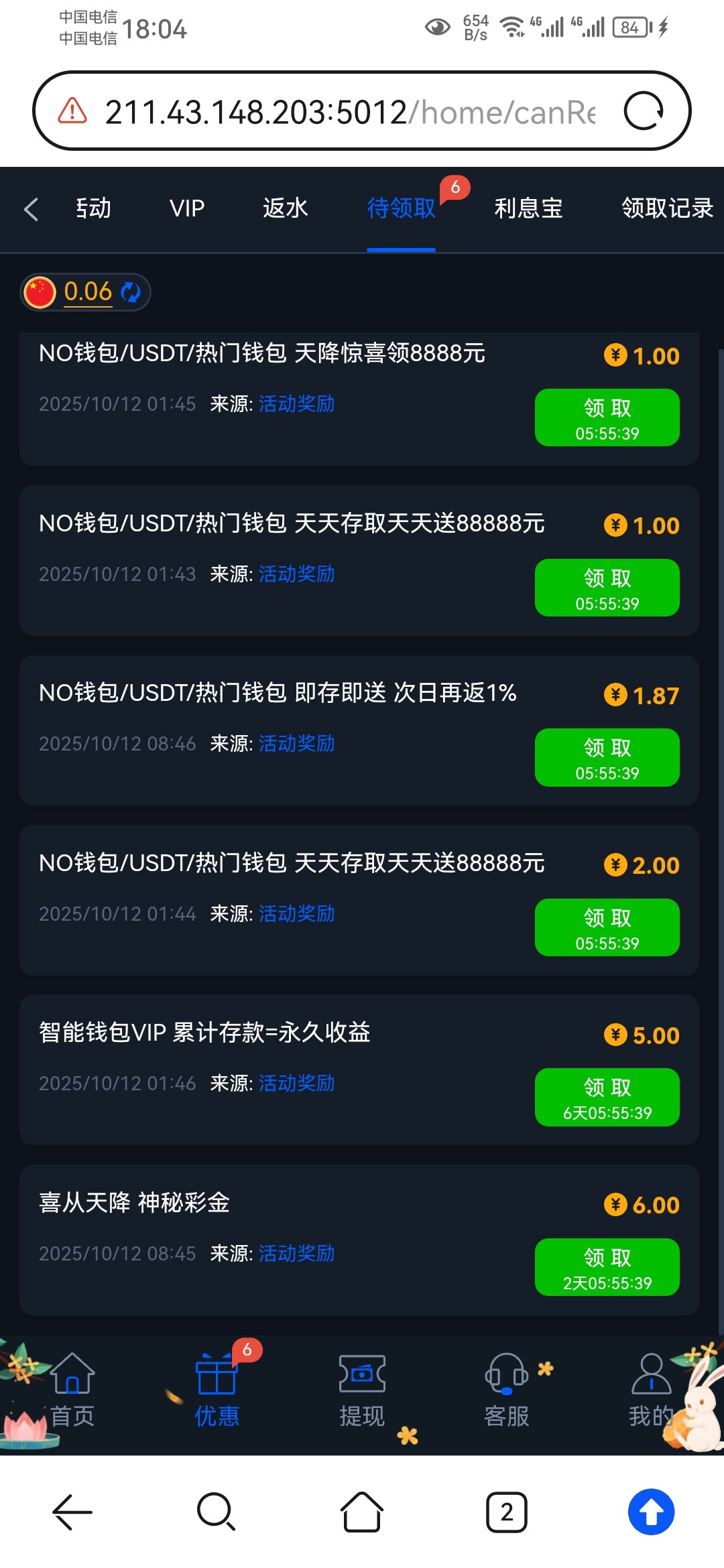The width and height of the screenshot is (724, 1568).
Task: Claim the 5.00 智能钱包VIP reward
Action: tap(607, 1097)
